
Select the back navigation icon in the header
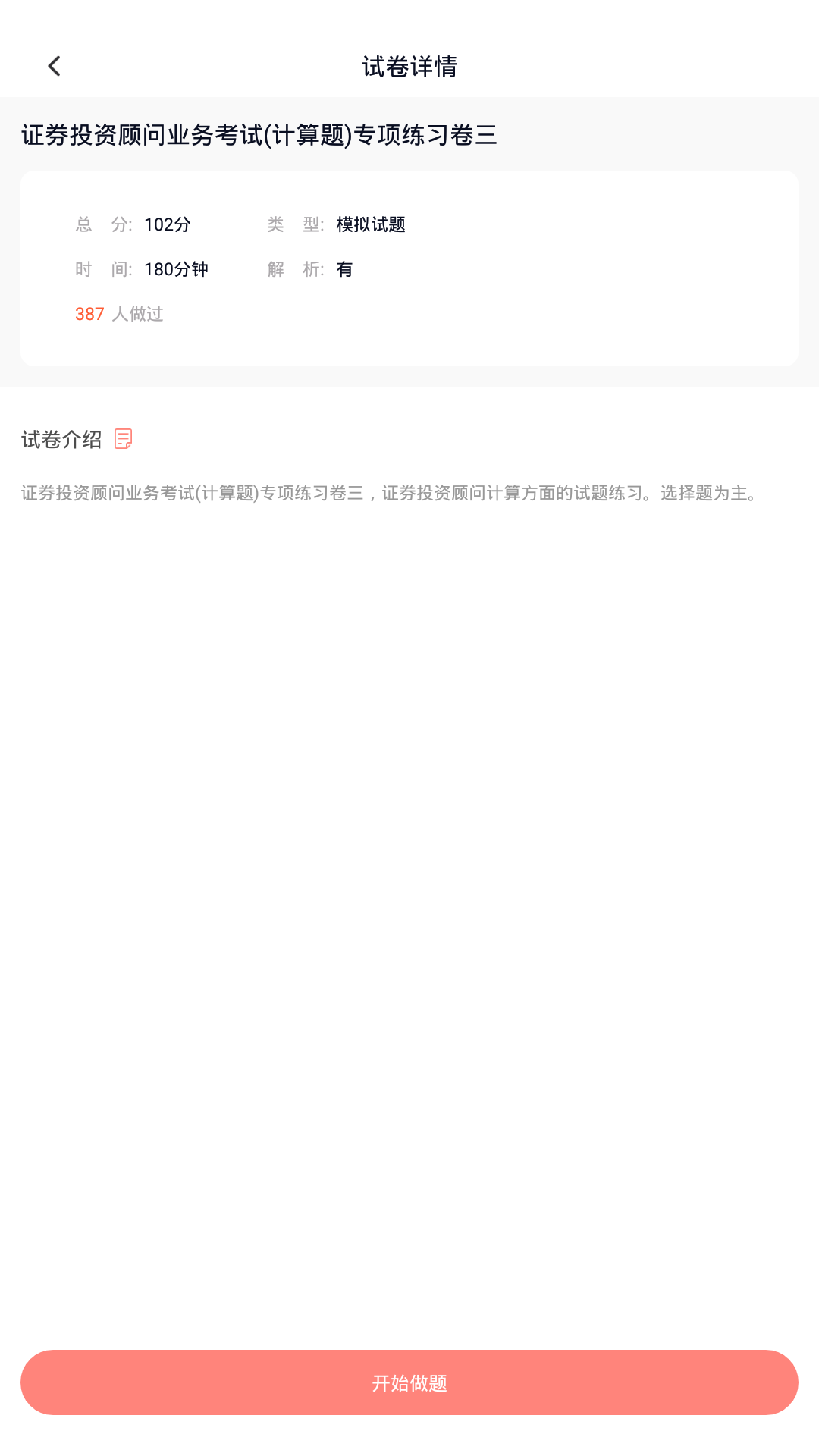click(53, 66)
